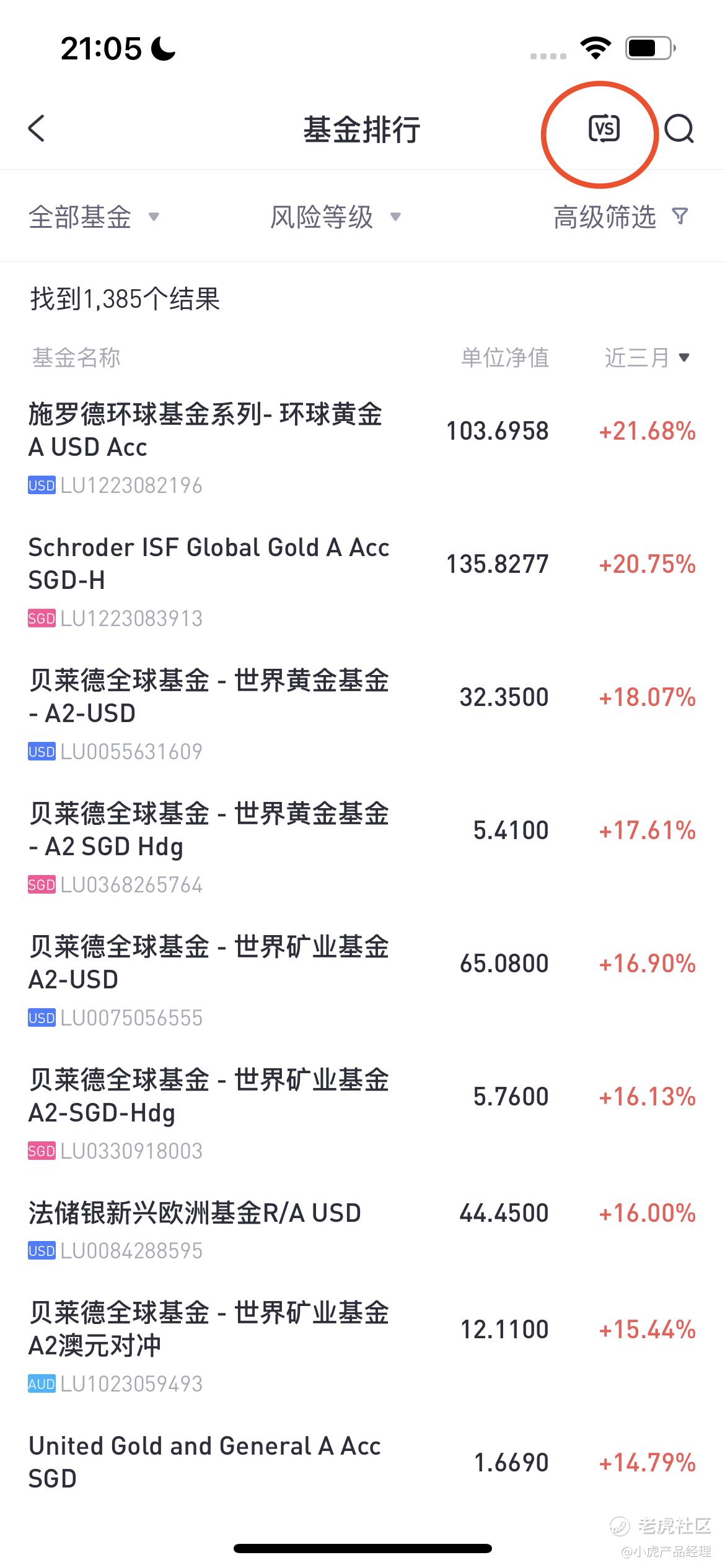725x1568 pixels.
Task: Change the 近三月 sorting period
Action: [646, 357]
